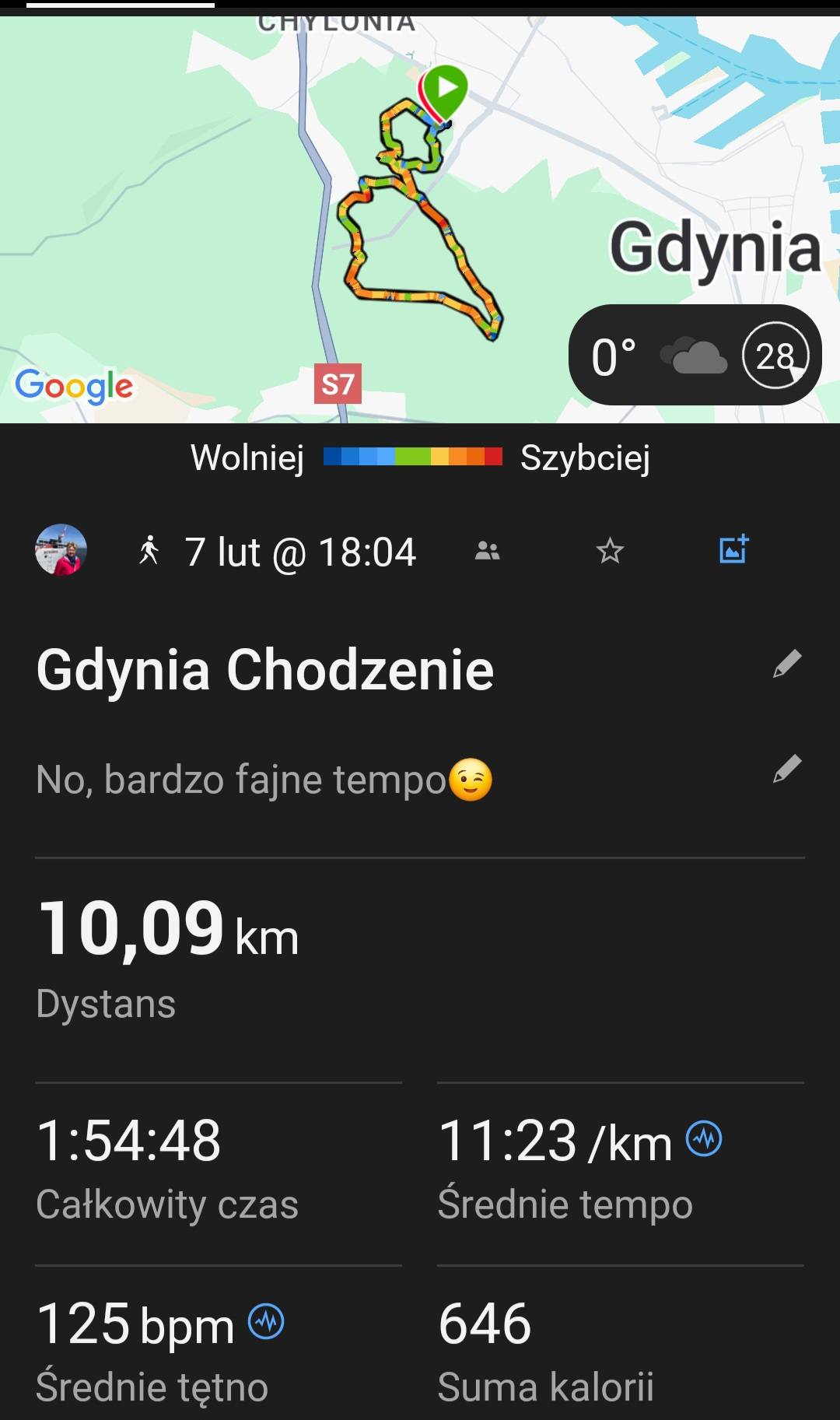This screenshot has width=840, height=1420.
Task: Mark this activity as favorite
Action: tap(610, 551)
